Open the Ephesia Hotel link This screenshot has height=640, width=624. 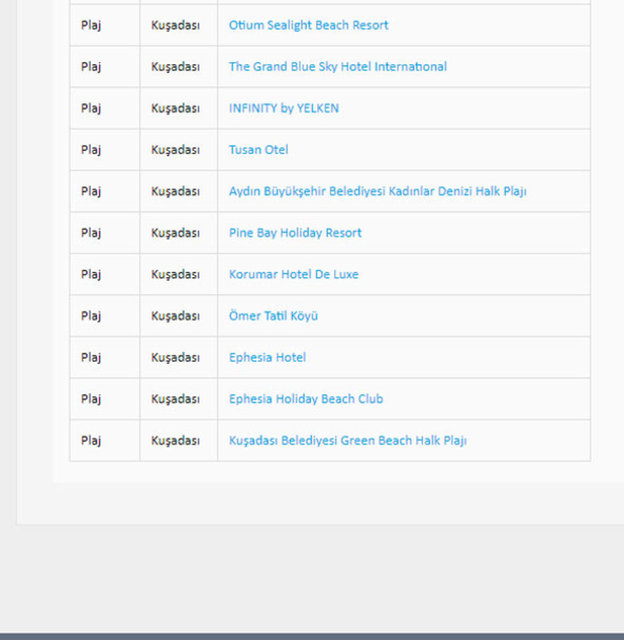click(x=267, y=357)
